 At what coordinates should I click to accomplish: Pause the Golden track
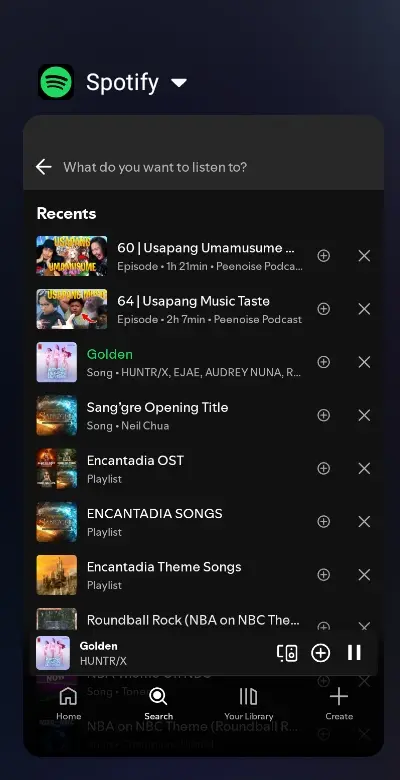click(x=354, y=653)
